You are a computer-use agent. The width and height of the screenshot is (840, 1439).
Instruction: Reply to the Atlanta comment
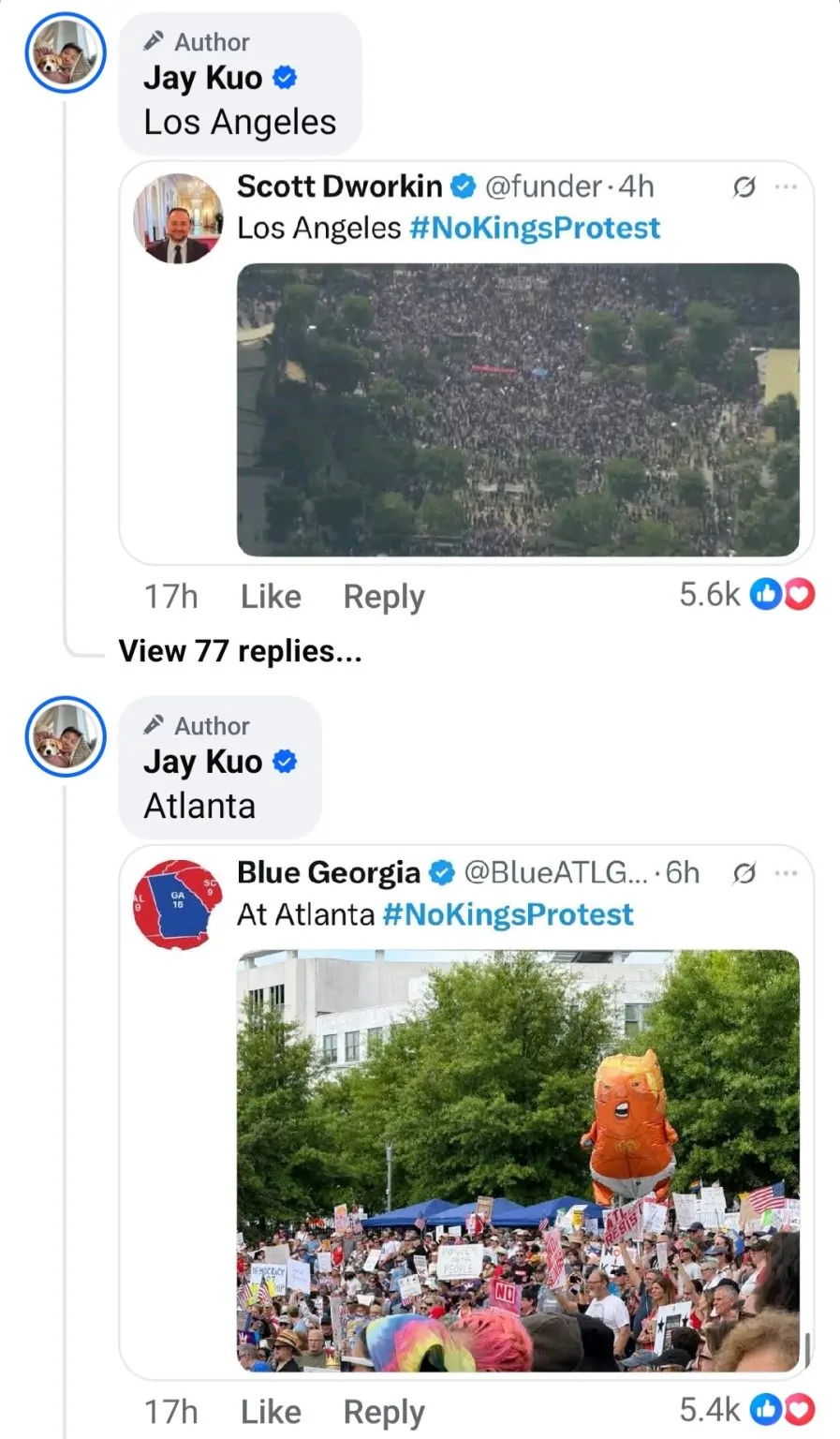point(383,1412)
